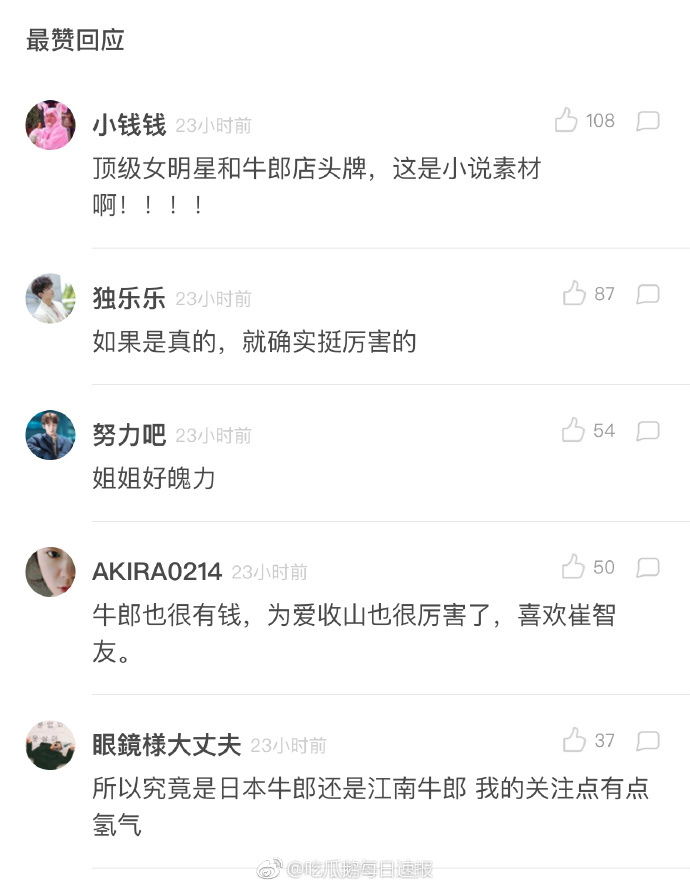Tap 眼鏡様大丈夫's avatar
The height and width of the screenshot is (886, 690).
pyautogui.click(x=50, y=745)
